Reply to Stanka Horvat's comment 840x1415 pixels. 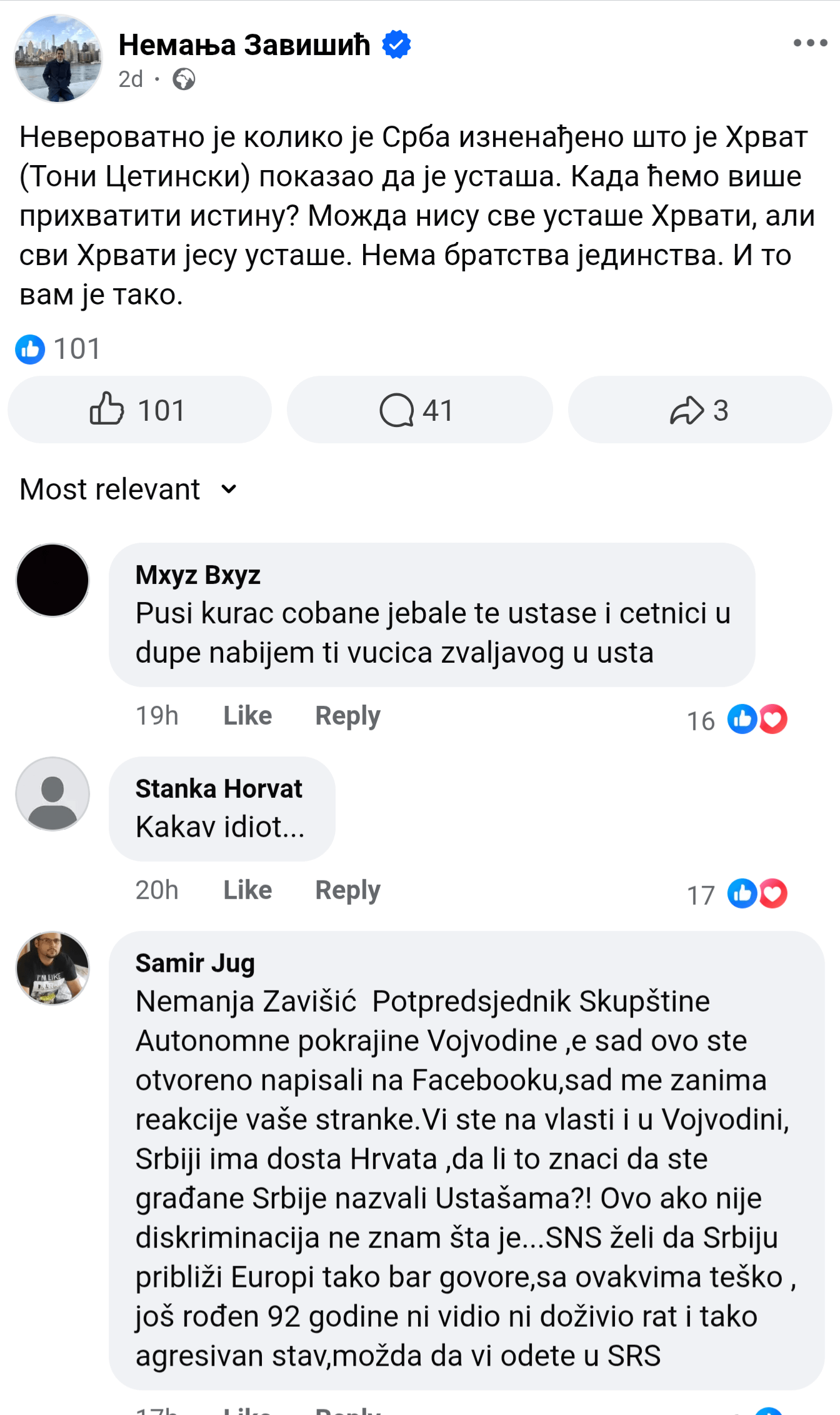click(347, 890)
